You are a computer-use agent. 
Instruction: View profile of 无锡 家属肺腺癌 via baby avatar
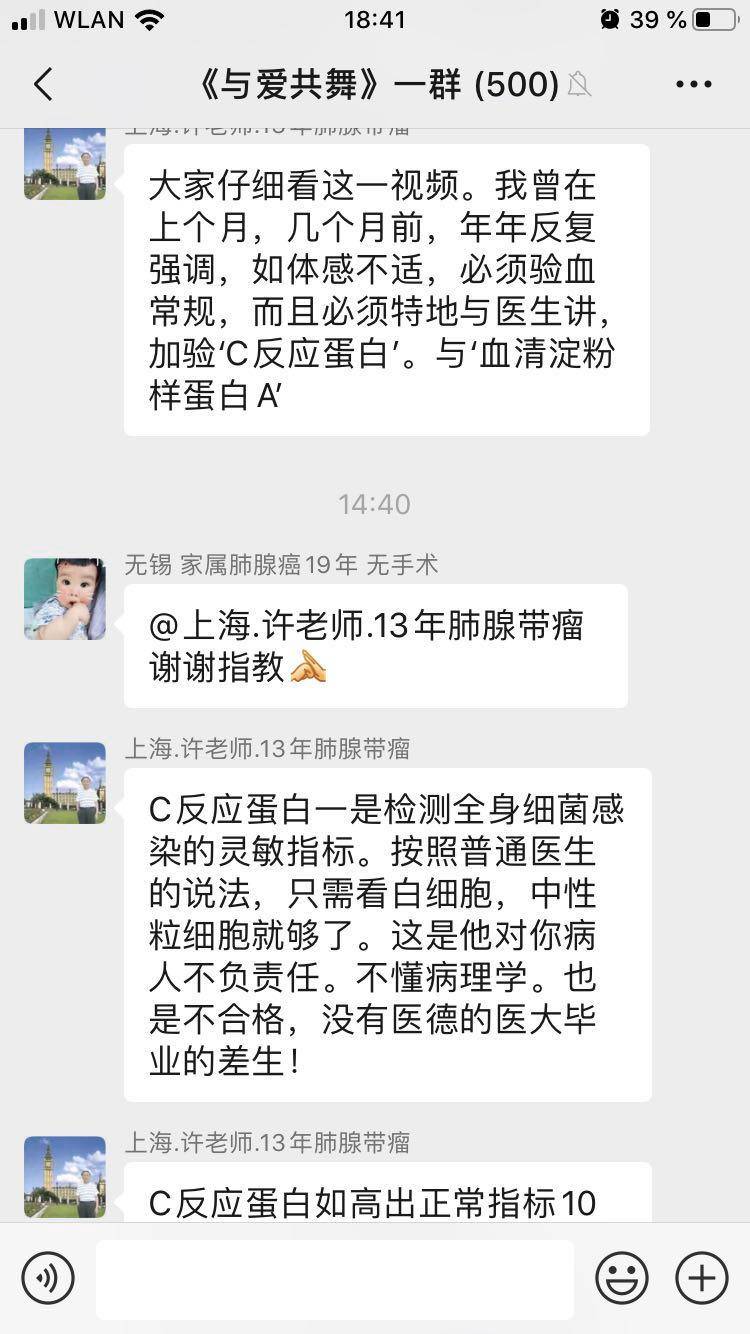coord(65,599)
